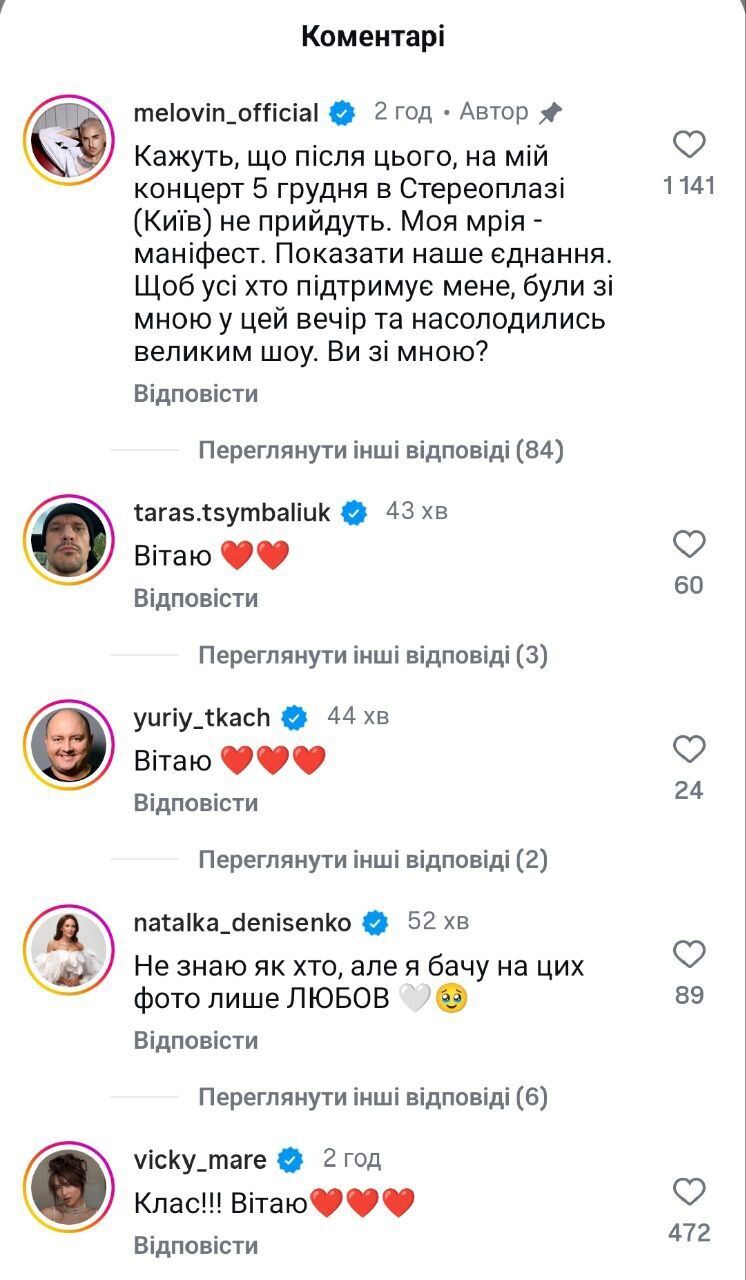This screenshot has height=1280, width=746.
Task: Like yuriy_tkach's comment
Action: point(689,750)
